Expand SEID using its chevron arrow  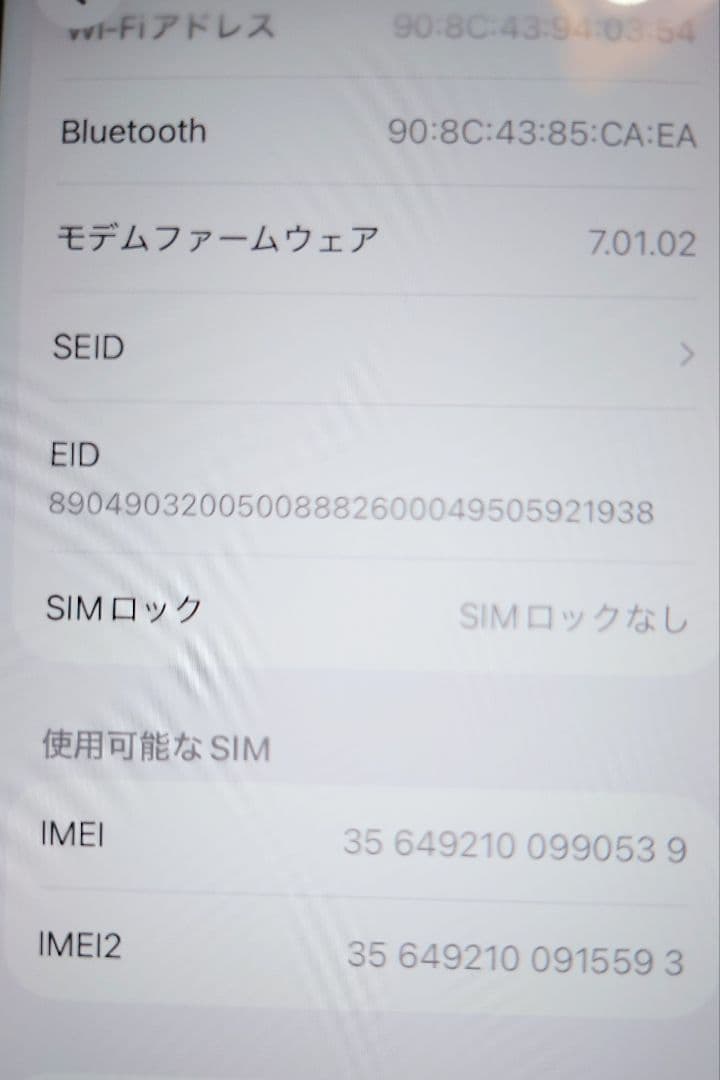pyautogui.click(x=686, y=353)
